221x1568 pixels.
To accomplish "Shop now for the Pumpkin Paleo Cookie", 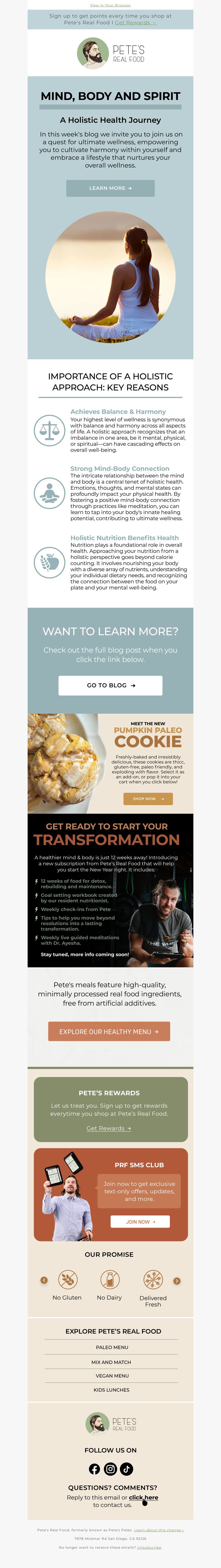I will tap(148, 799).
